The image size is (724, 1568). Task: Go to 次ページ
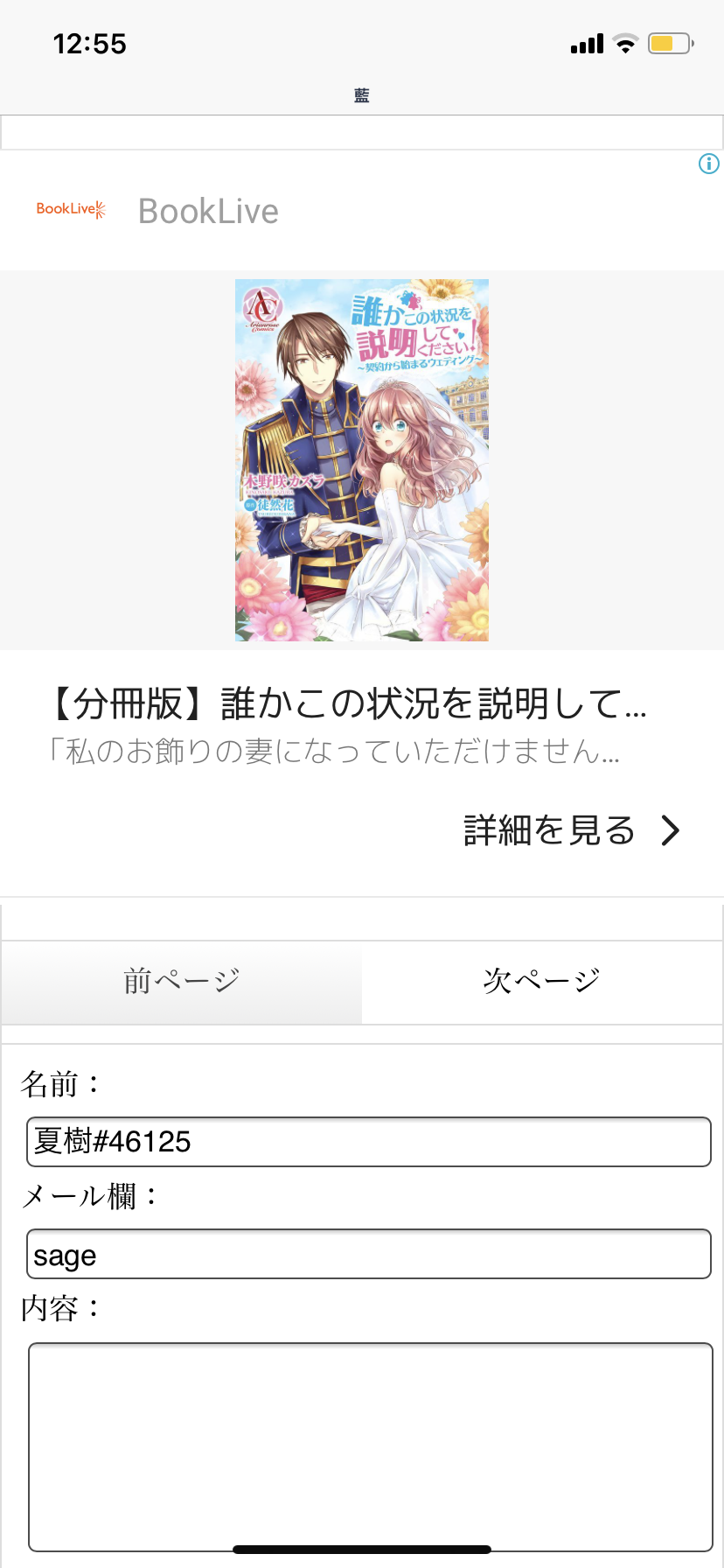[x=542, y=981]
